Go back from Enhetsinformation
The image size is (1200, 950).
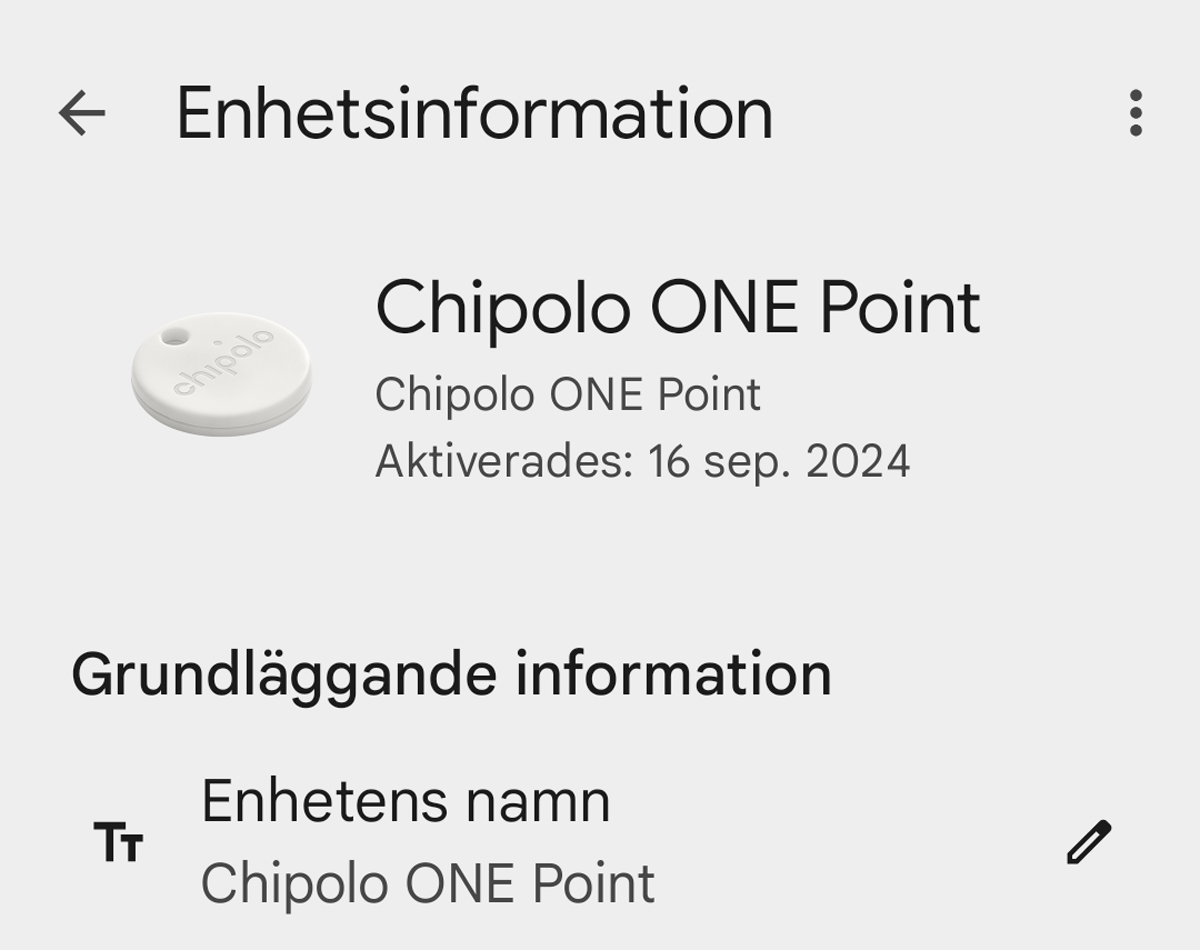tap(82, 113)
